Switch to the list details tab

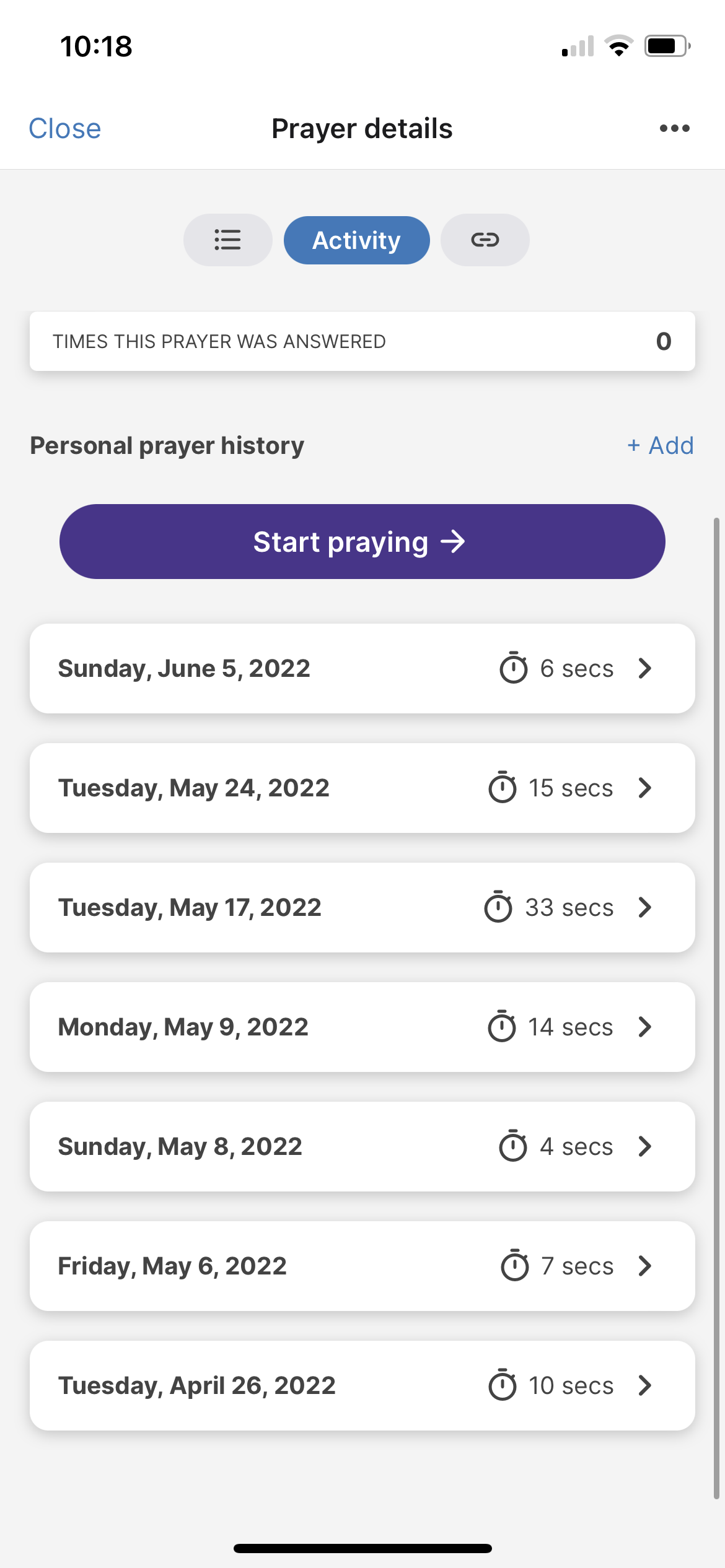pos(227,240)
